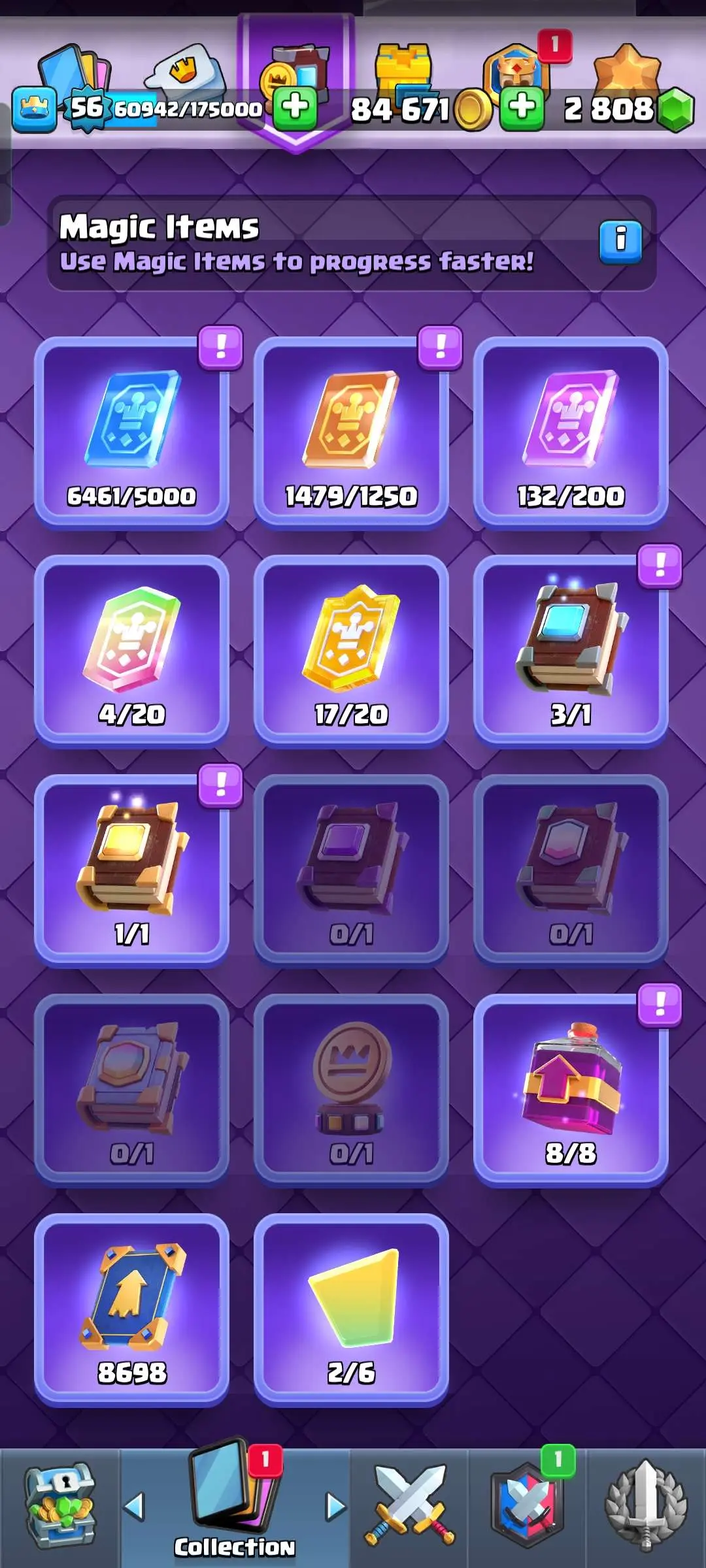Viewport: 706px width, 1568px height.
Task: Add gems with the green plus
Action: (522, 108)
